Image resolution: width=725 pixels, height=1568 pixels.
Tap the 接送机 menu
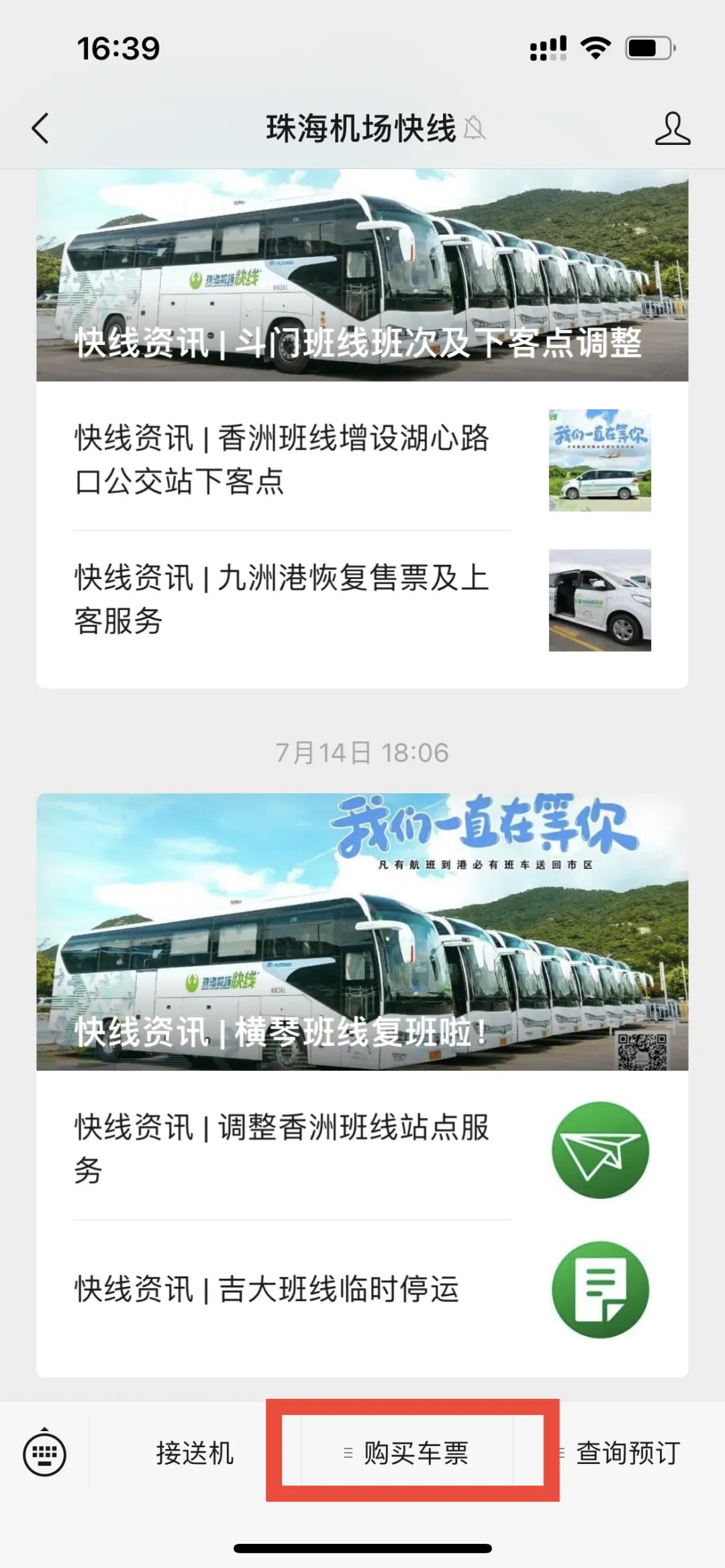(x=195, y=1453)
